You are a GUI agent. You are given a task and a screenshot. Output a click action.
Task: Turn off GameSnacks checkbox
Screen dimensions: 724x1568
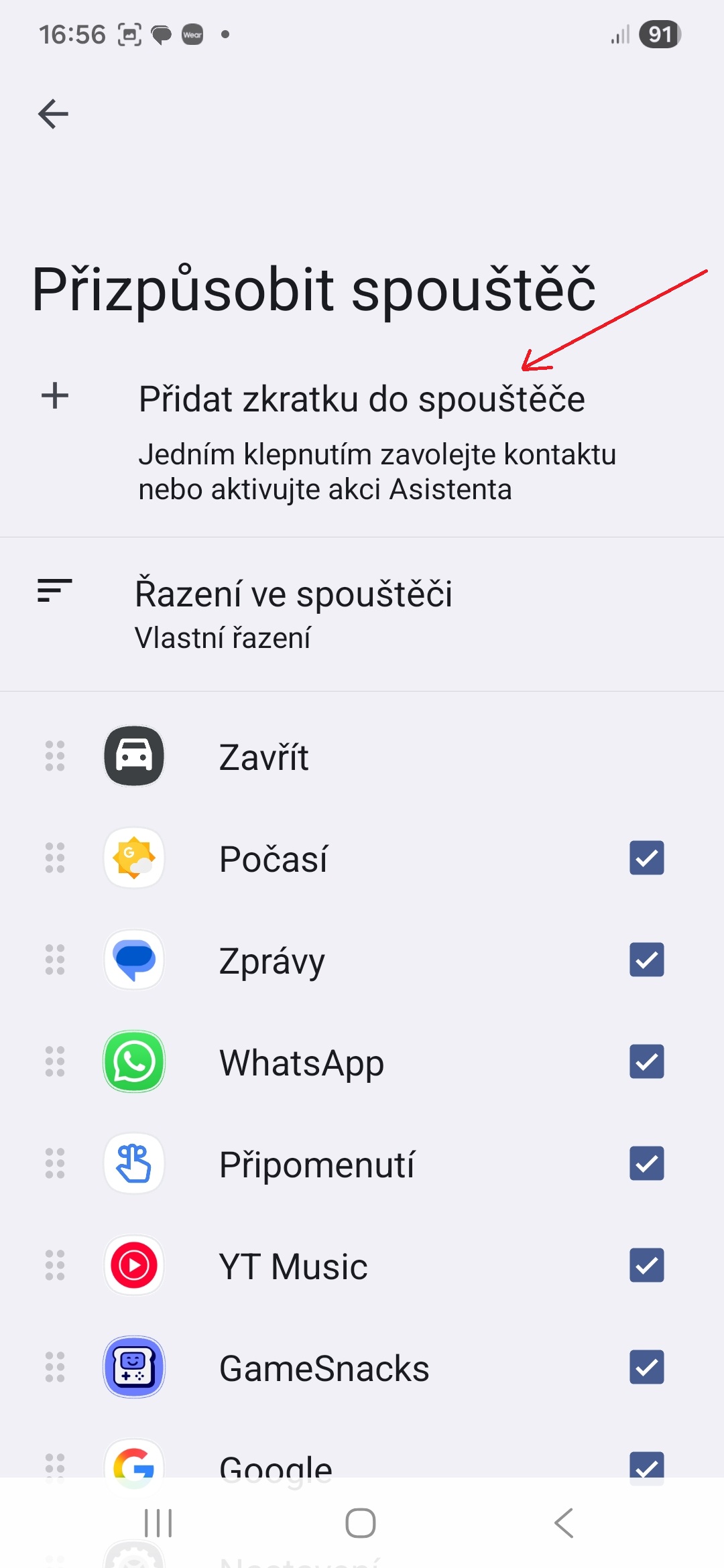point(646,1368)
